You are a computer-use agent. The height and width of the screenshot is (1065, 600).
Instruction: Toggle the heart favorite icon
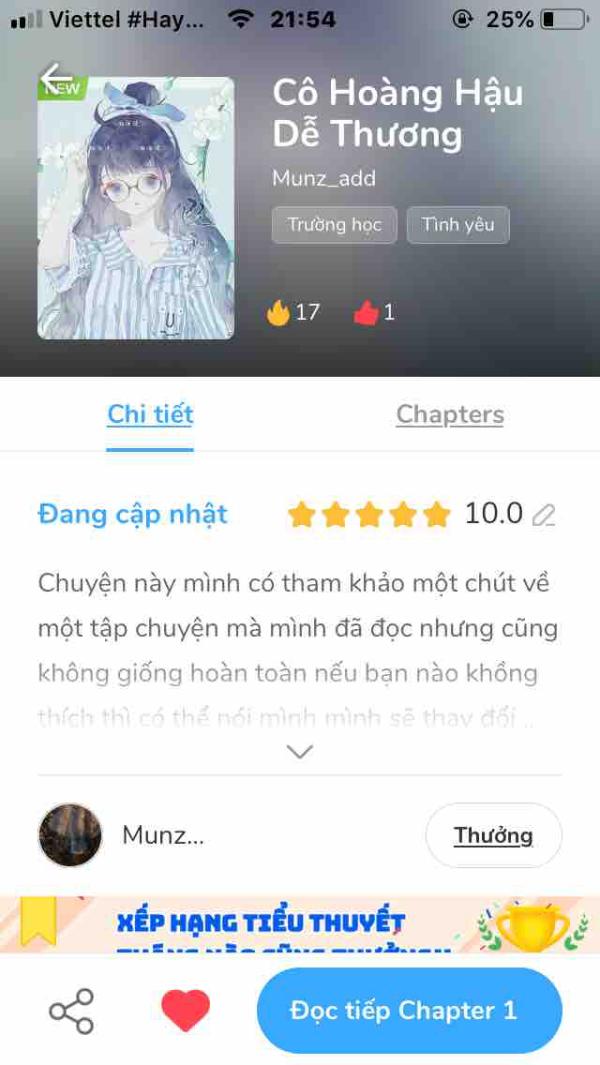click(185, 1010)
